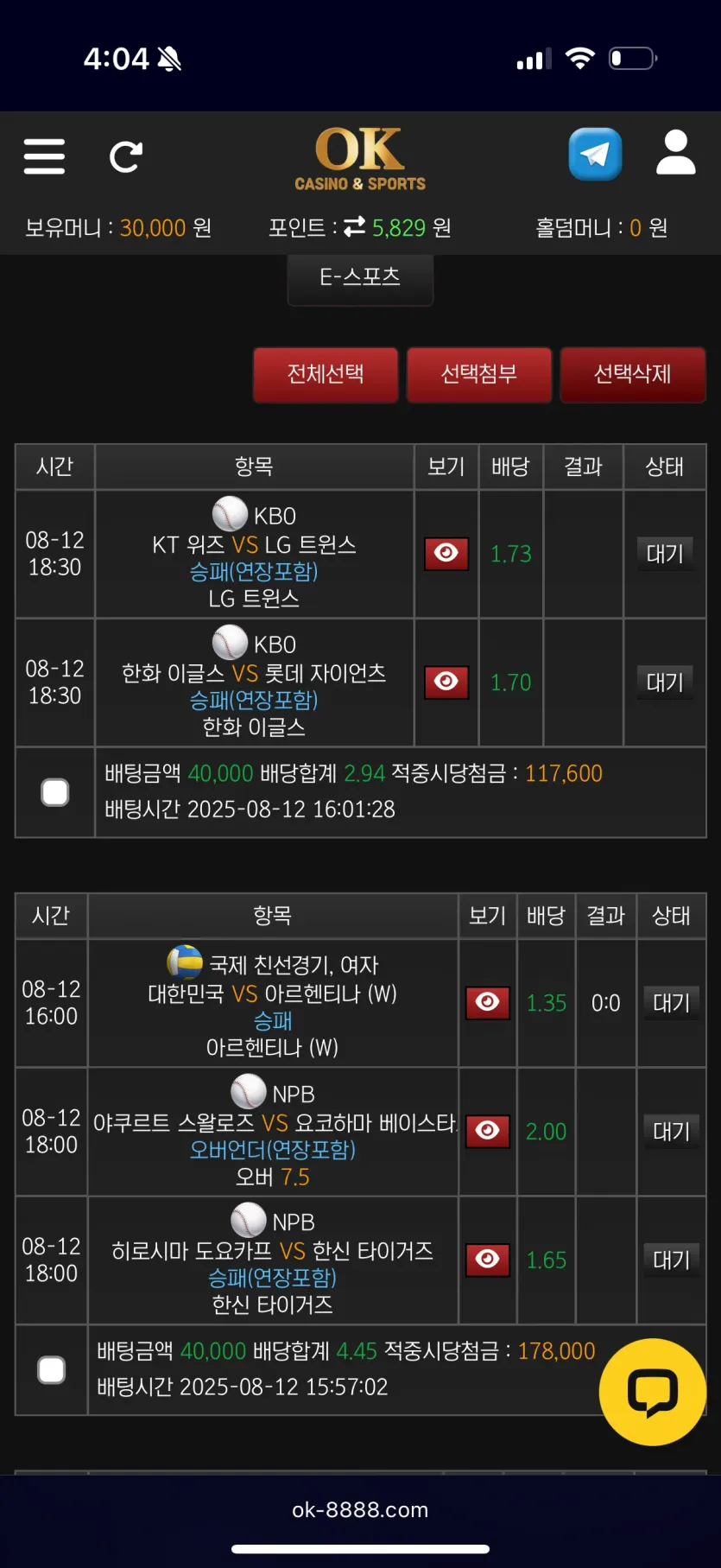View details for 한화 이글스 VS 롯데 자이언츠
Image resolution: width=721 pixels, height=1568 pixels.
tap(446, 682)
